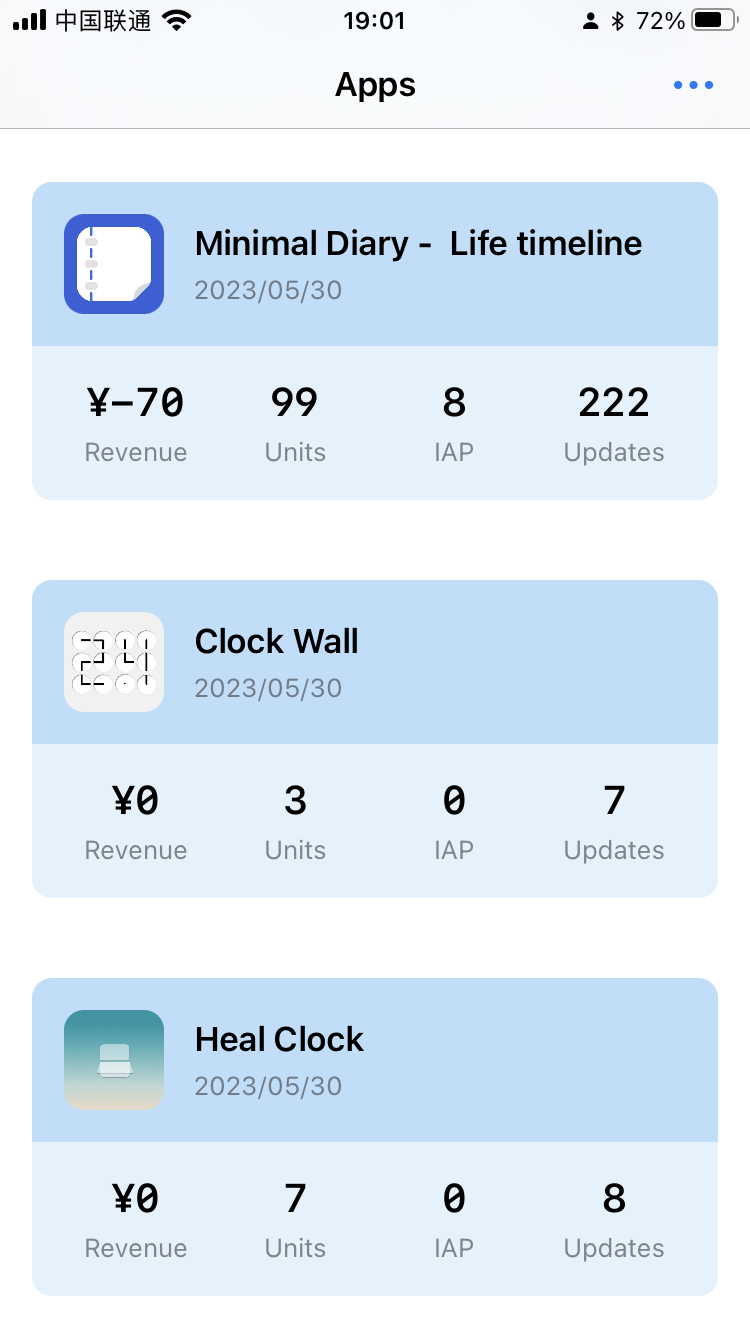Open the three-dot more options menu
750x1334 pixels.
[x=693, y=85]
